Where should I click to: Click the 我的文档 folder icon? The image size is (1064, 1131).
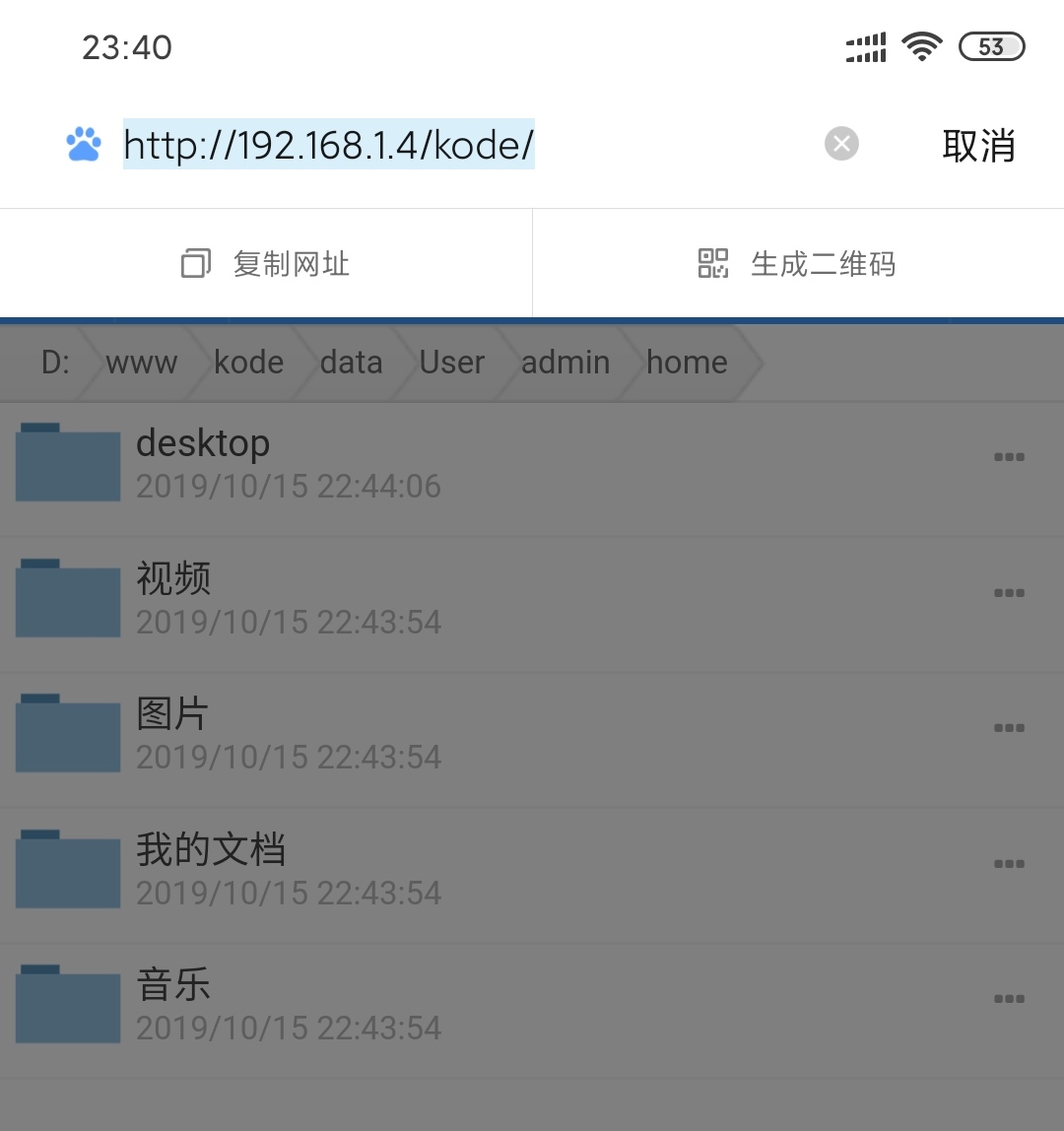point(67,866)
